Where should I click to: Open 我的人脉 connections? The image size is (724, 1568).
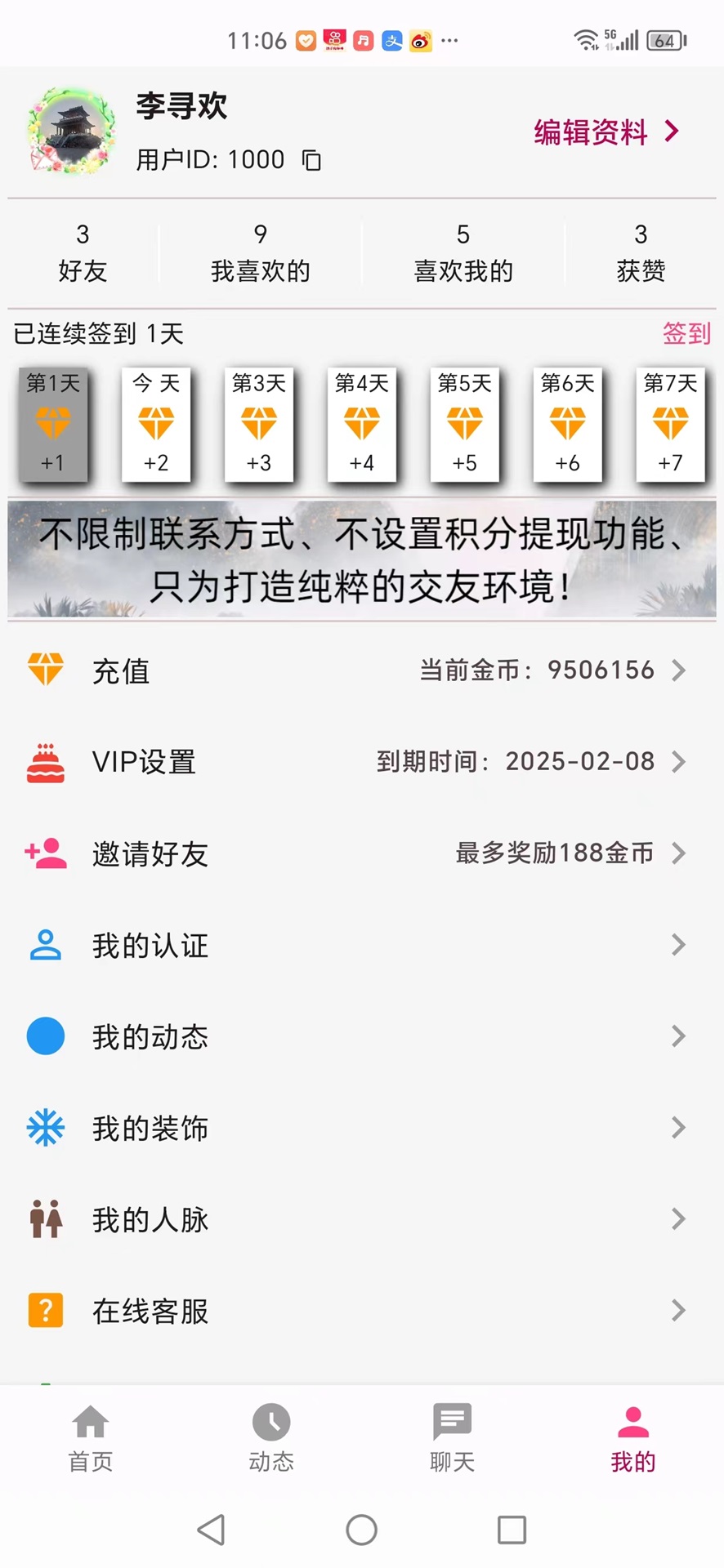coord(361,1219)
